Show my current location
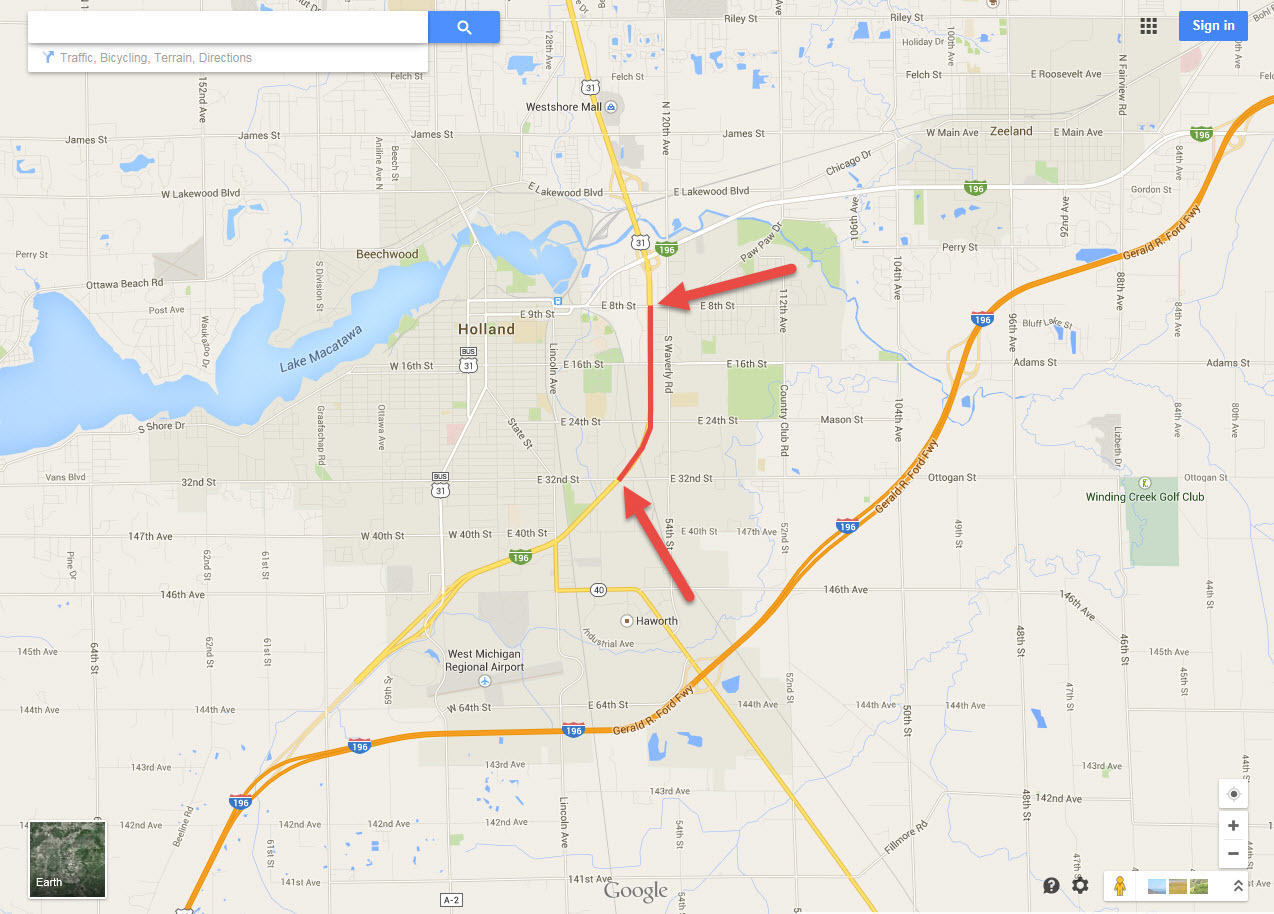The image size is (1274, 914). (x=1233, y=795)
